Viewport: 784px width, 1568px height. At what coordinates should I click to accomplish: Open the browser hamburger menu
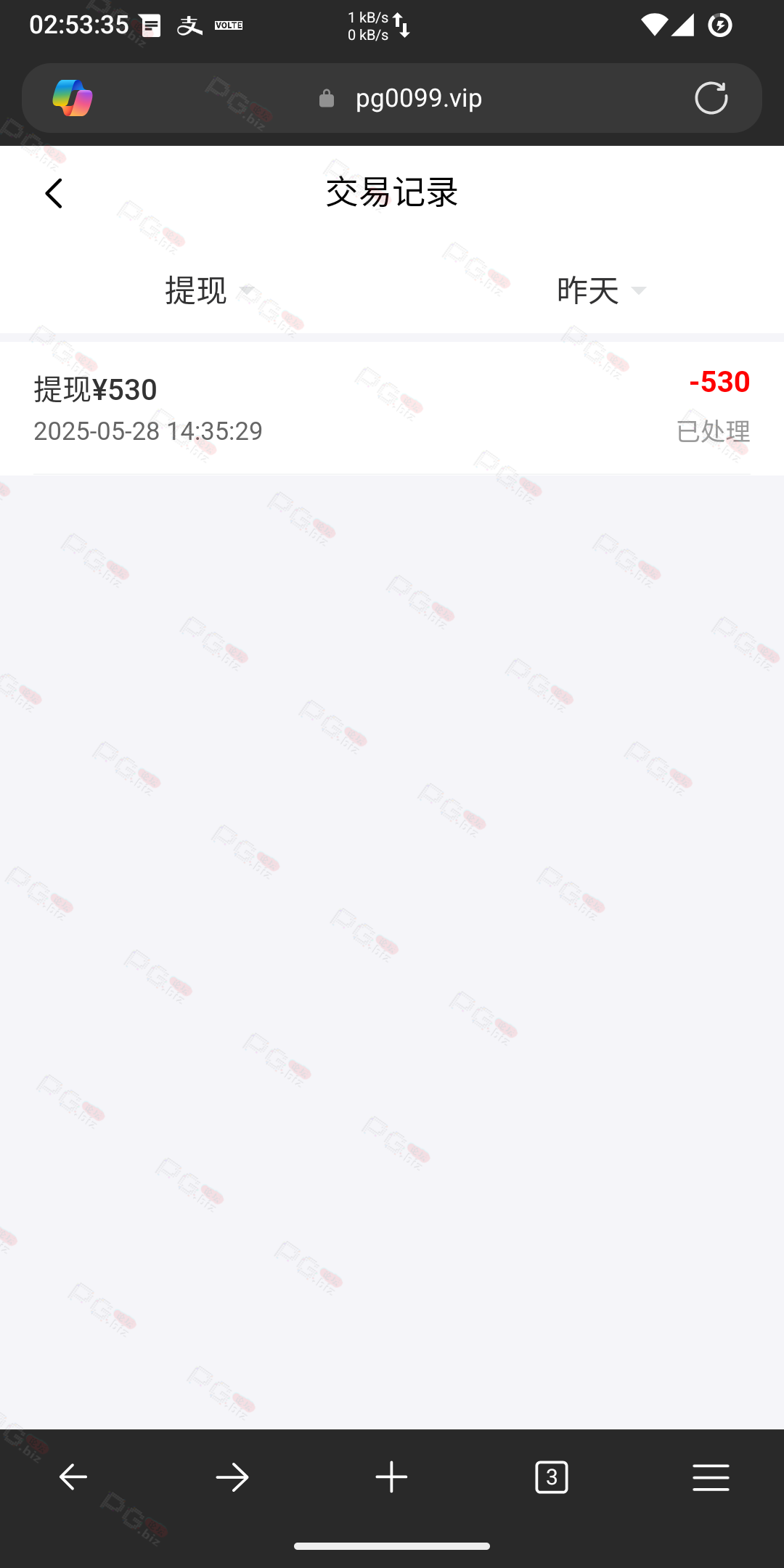click(711, 1477)
